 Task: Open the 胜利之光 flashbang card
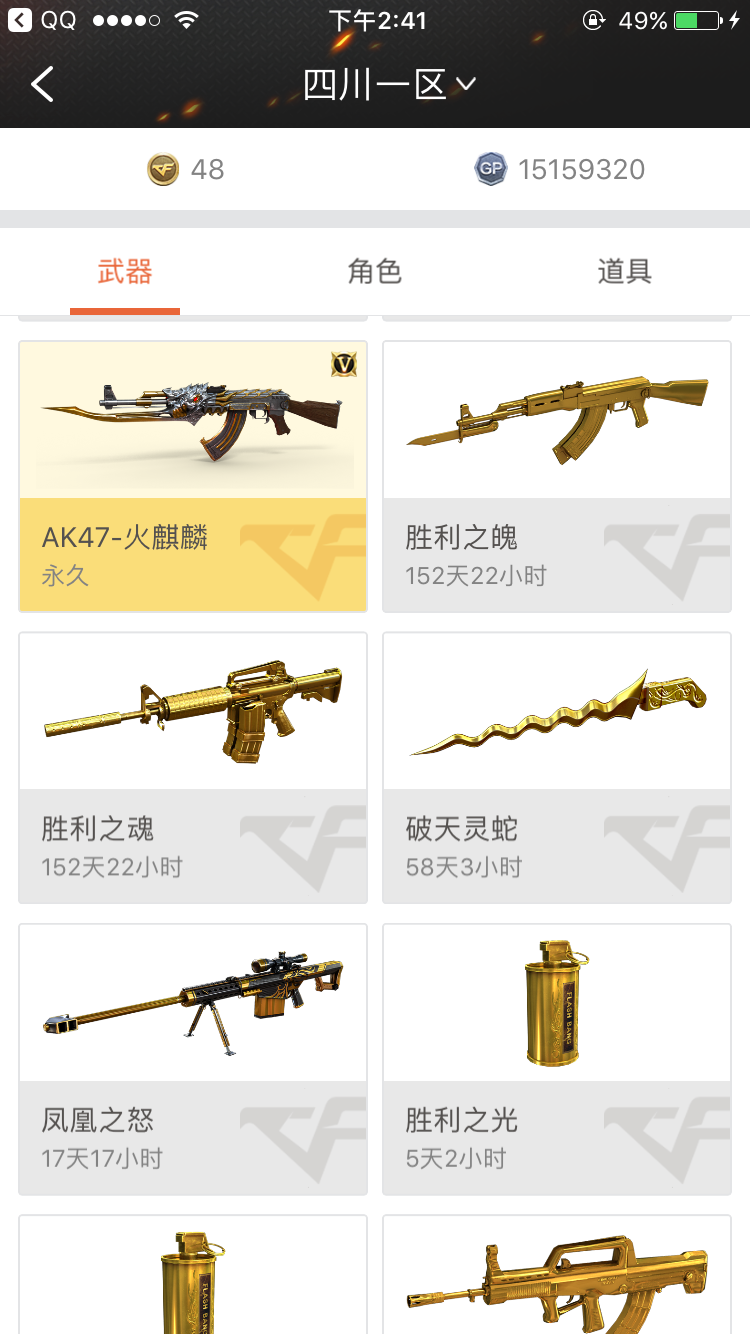click(557, 1058)
